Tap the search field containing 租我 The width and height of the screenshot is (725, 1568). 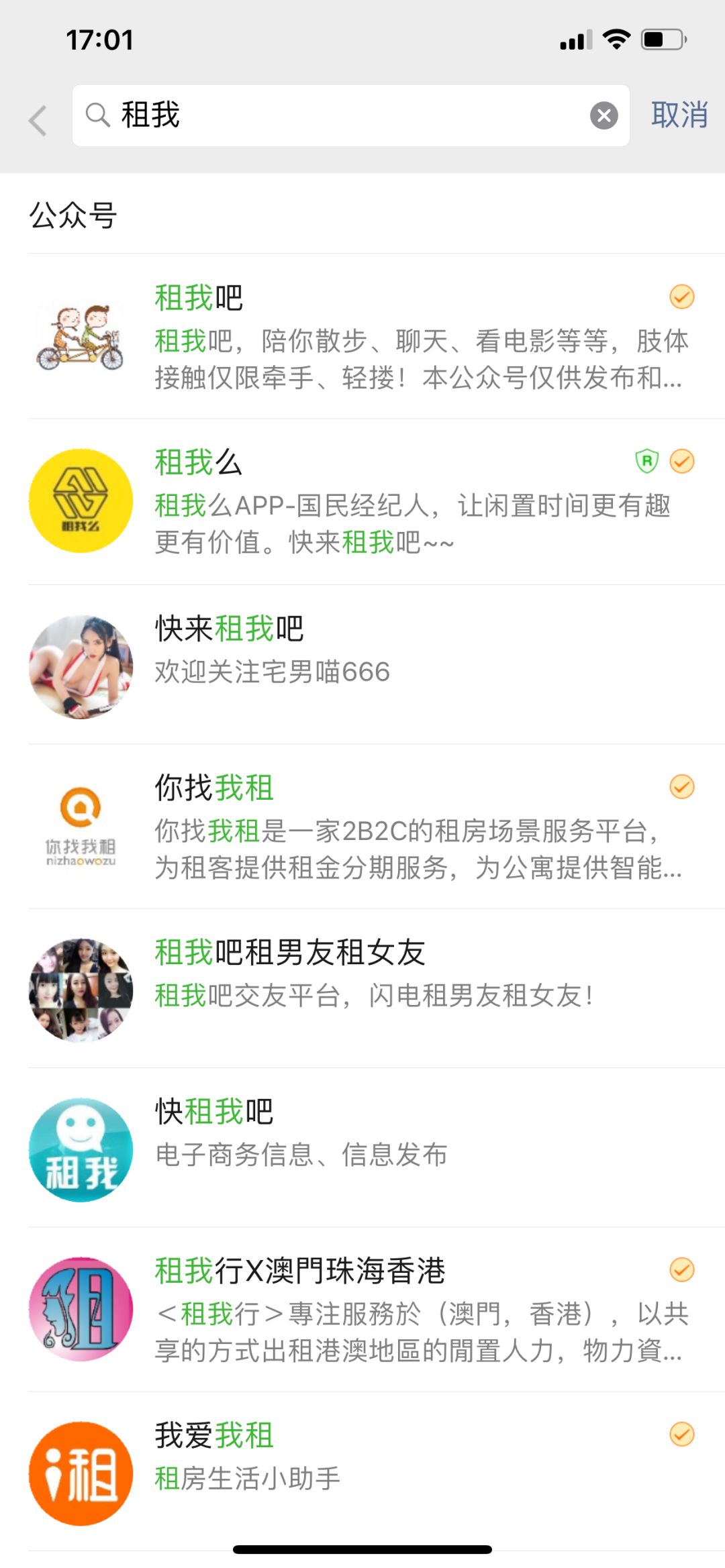coord(350,115)
